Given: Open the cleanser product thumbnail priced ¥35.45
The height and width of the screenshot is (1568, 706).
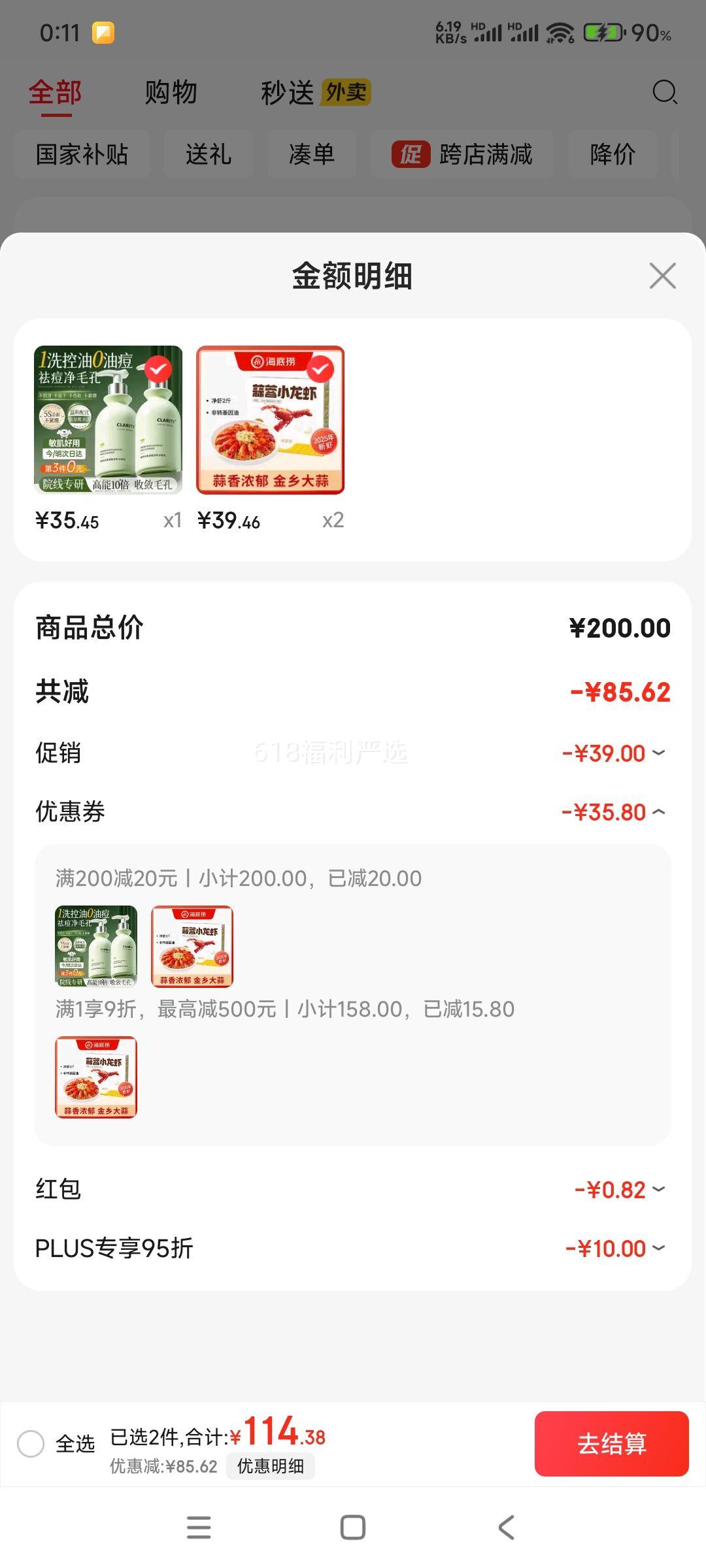Looking at the screenshot, I should tap(108, 419).
